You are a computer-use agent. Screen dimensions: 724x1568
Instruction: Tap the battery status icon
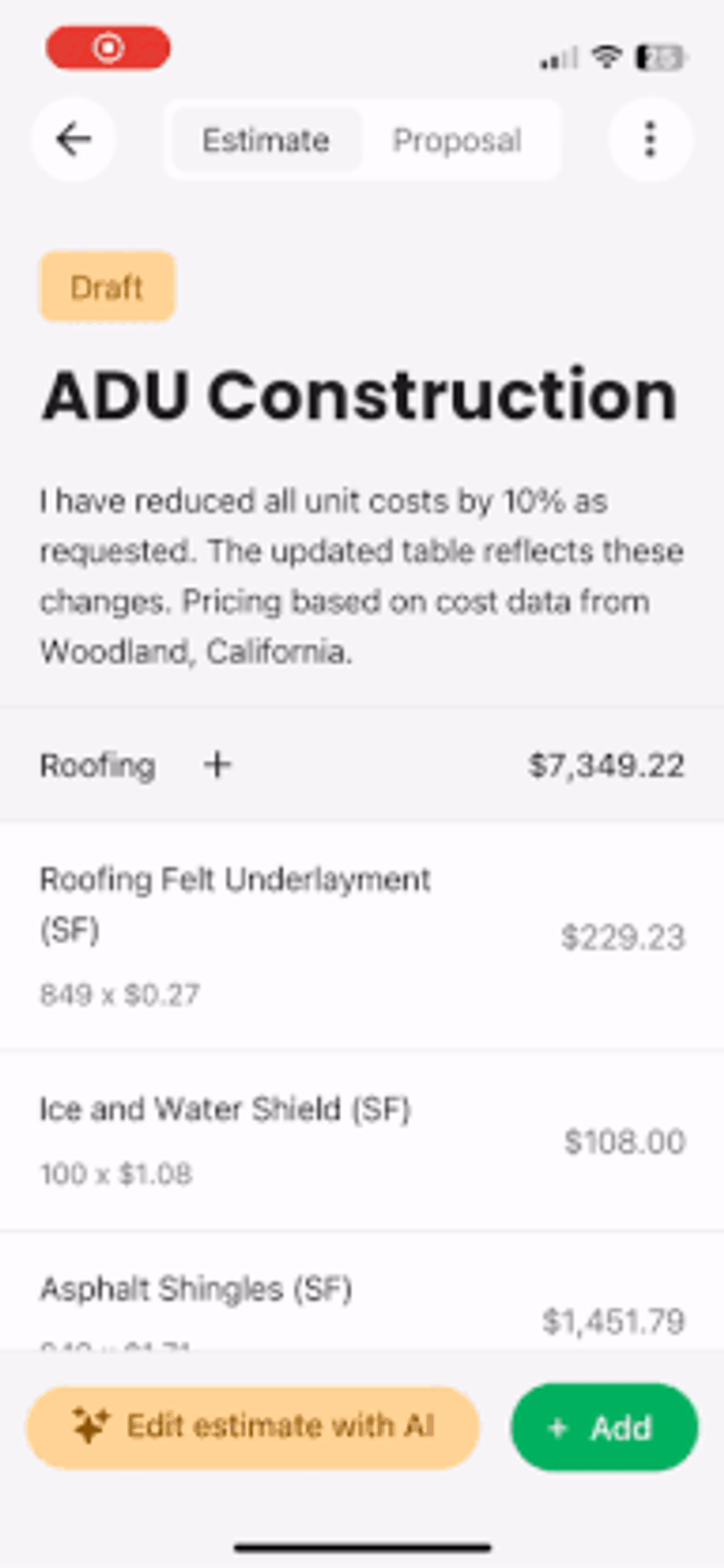(659, 57)
